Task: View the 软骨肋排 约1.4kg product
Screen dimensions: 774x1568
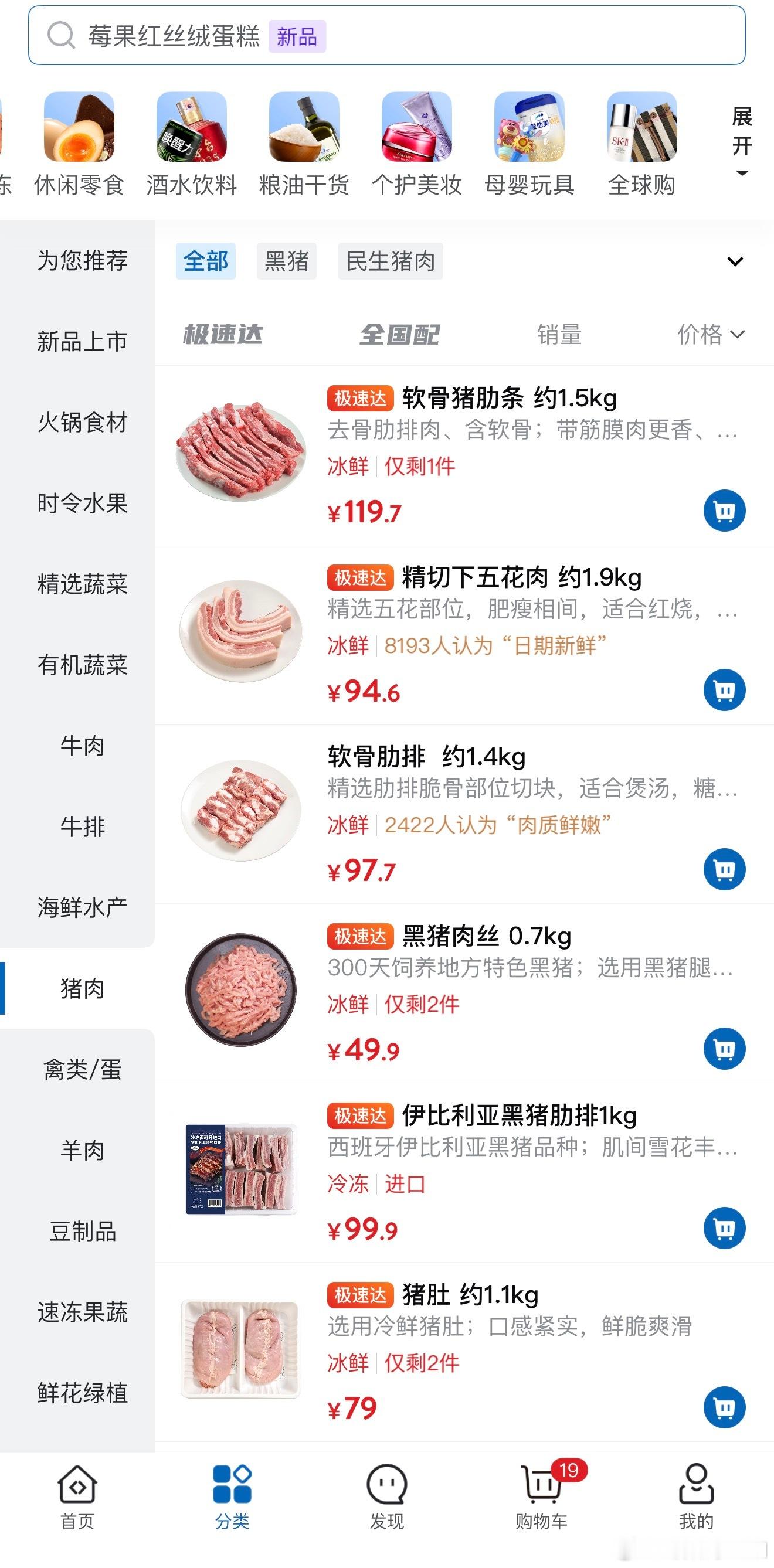Action: click(426, 757)
